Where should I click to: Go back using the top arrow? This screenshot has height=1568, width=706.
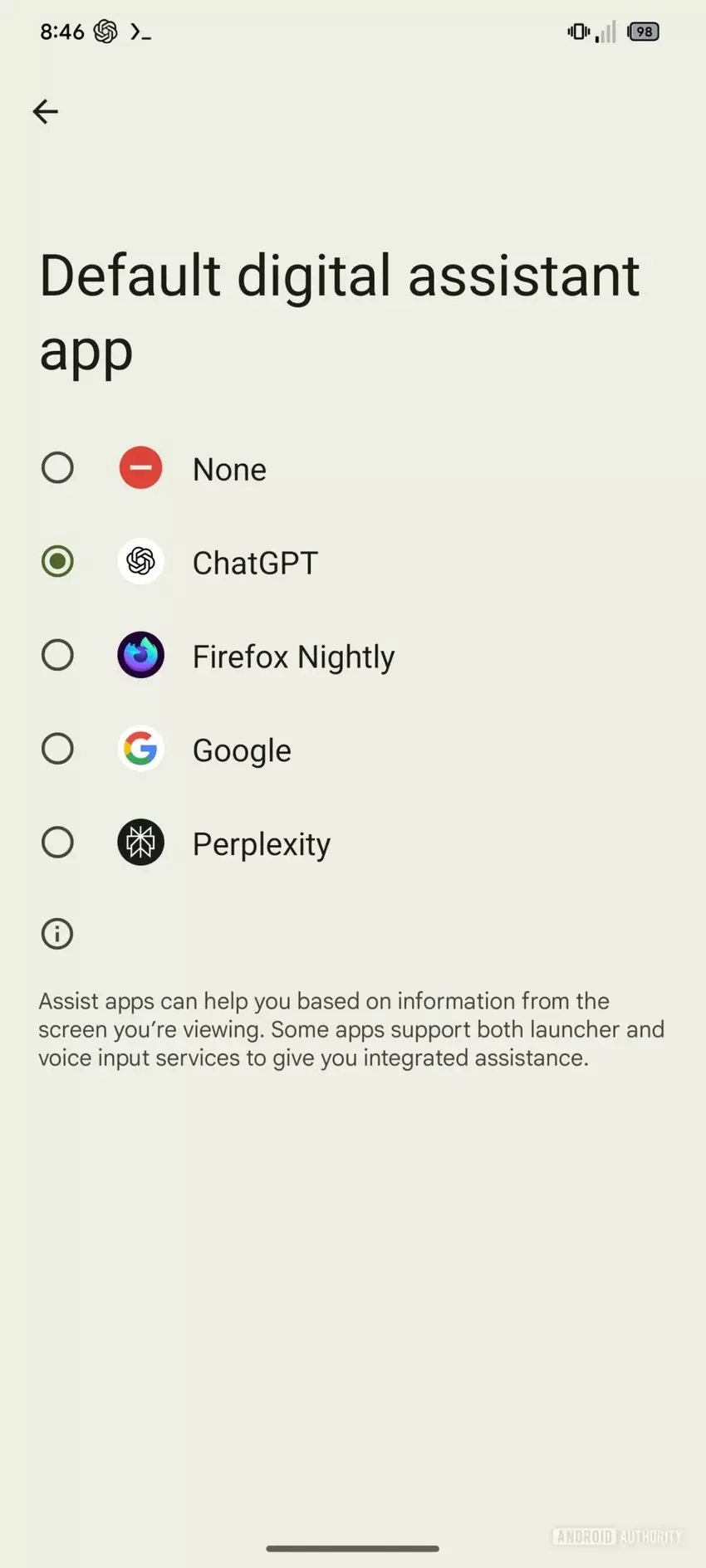click(46, 111)
